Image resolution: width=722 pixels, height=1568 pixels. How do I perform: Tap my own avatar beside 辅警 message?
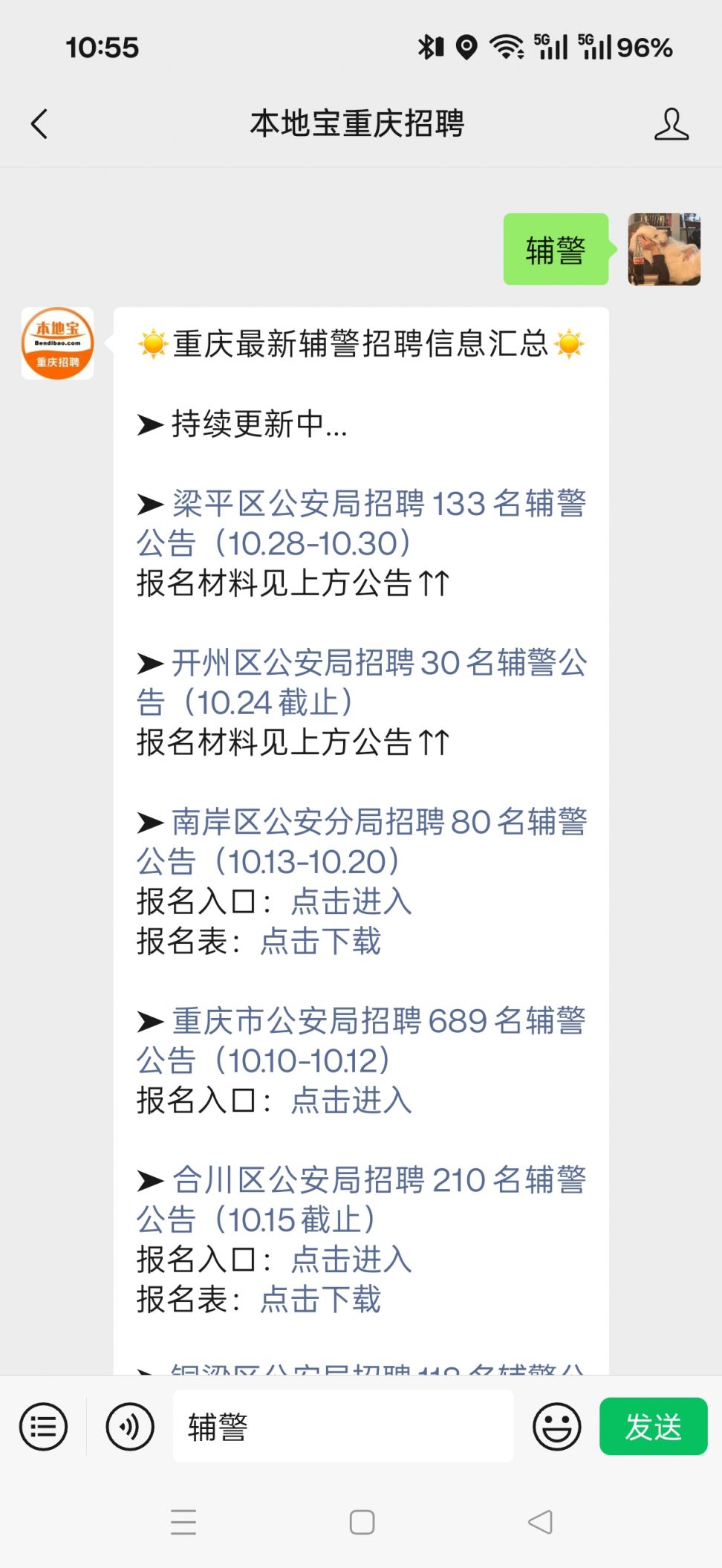point(663,250)
